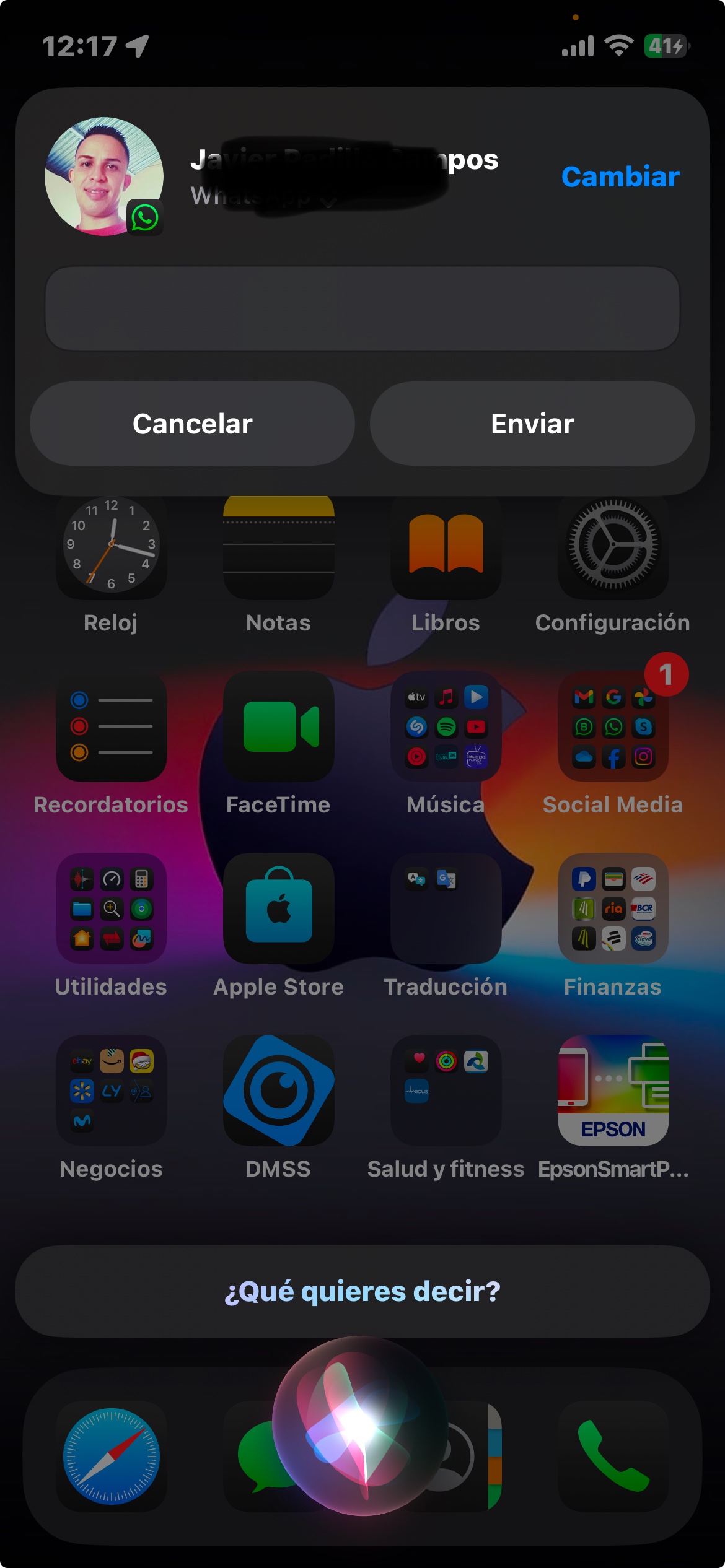Open the Utilidades folder

coord(112,908)
